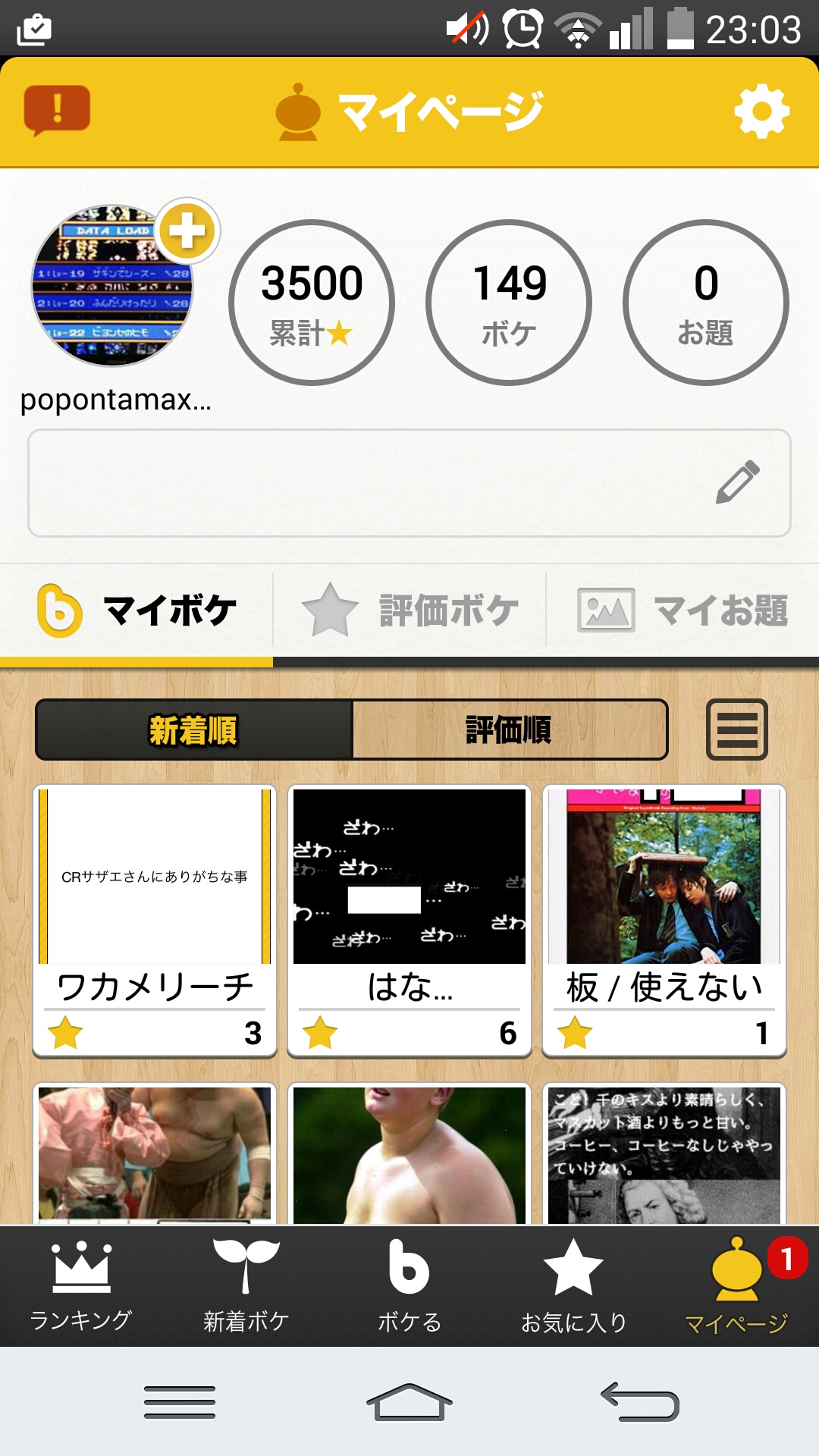Open the 板 / 使えない boke card

pos(664,920)
